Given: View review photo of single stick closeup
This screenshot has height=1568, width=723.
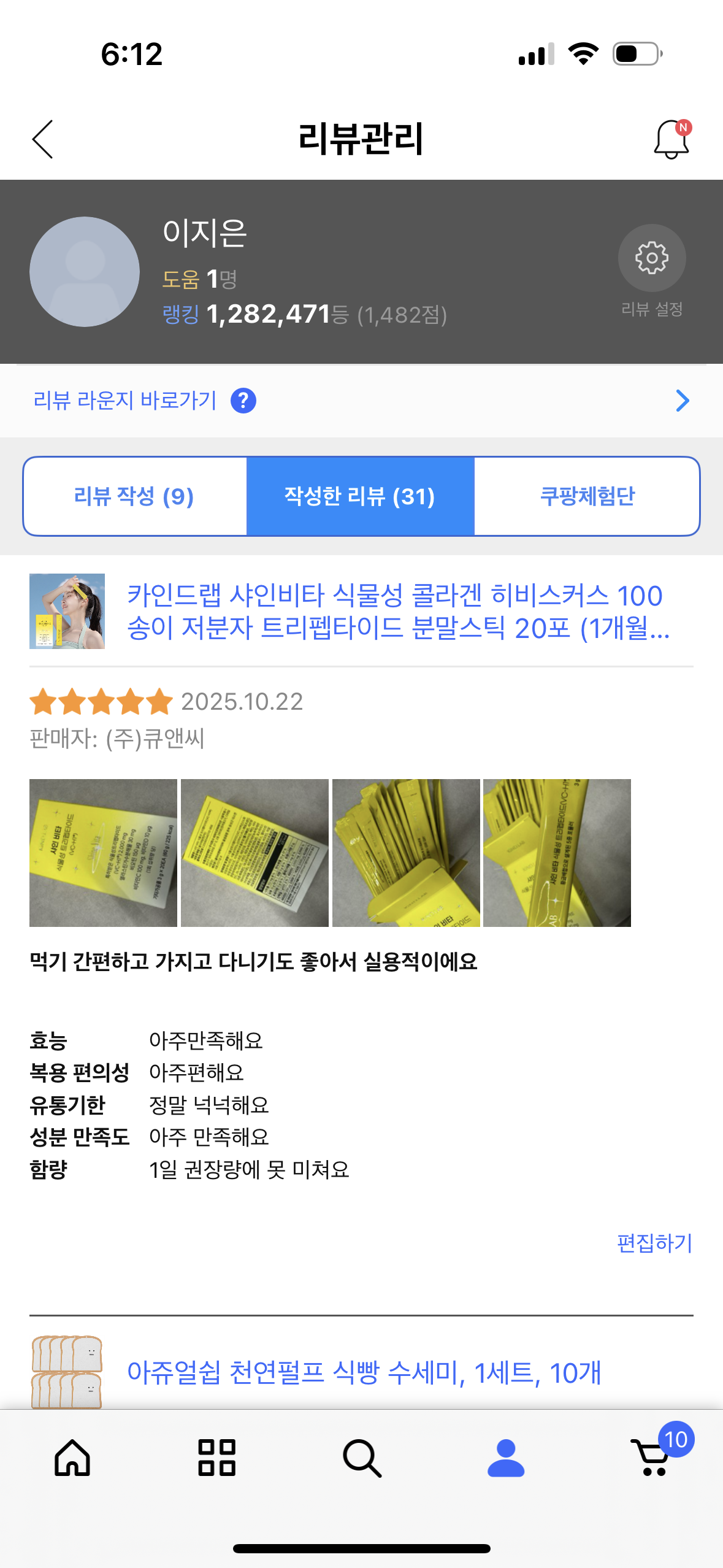Looking at the screenshot, I should [557, 853].
